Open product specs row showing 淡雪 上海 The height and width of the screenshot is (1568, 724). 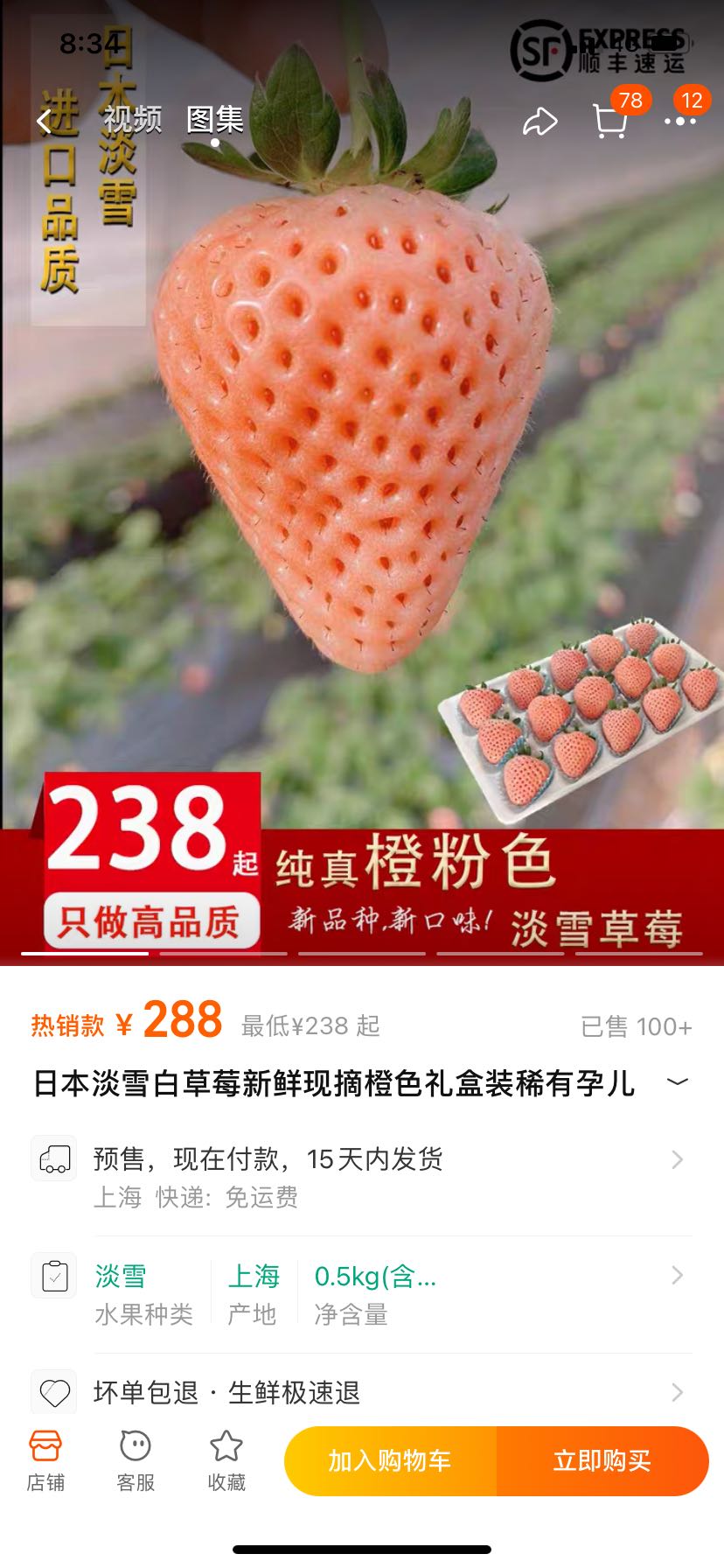click(x=362, y=1294)
